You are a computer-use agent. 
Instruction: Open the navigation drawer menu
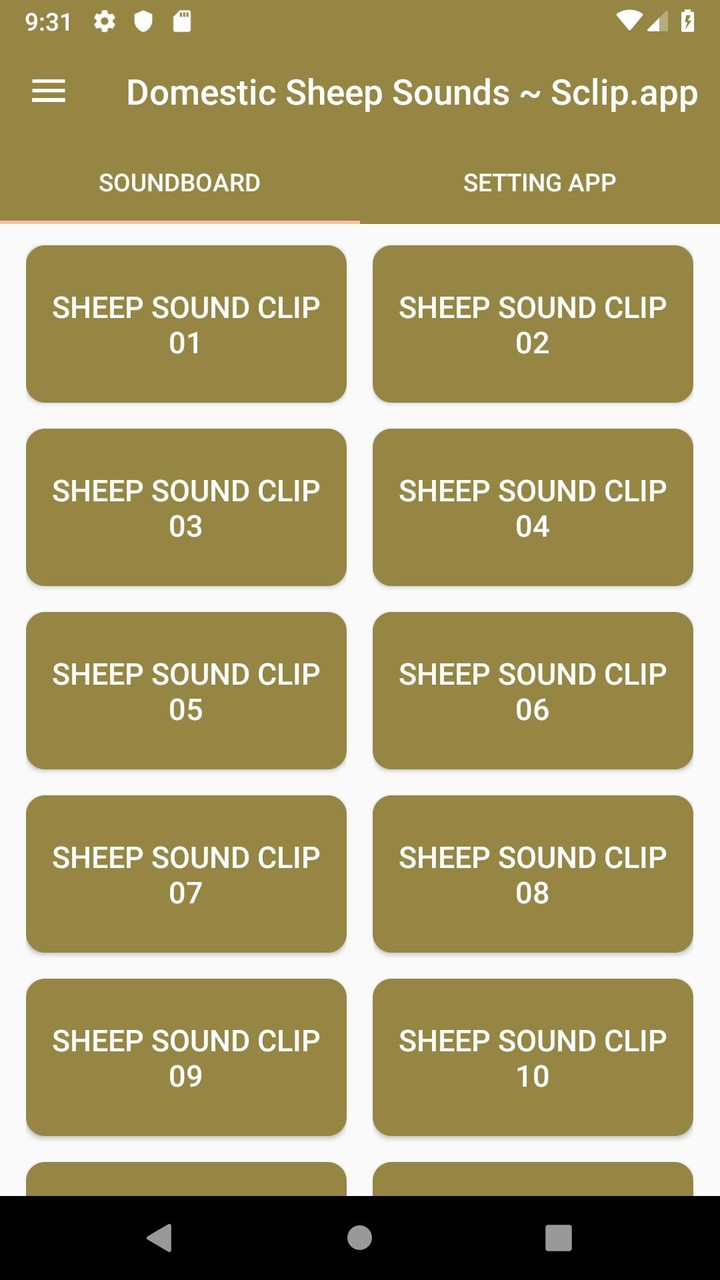click(x=47, y=91)
